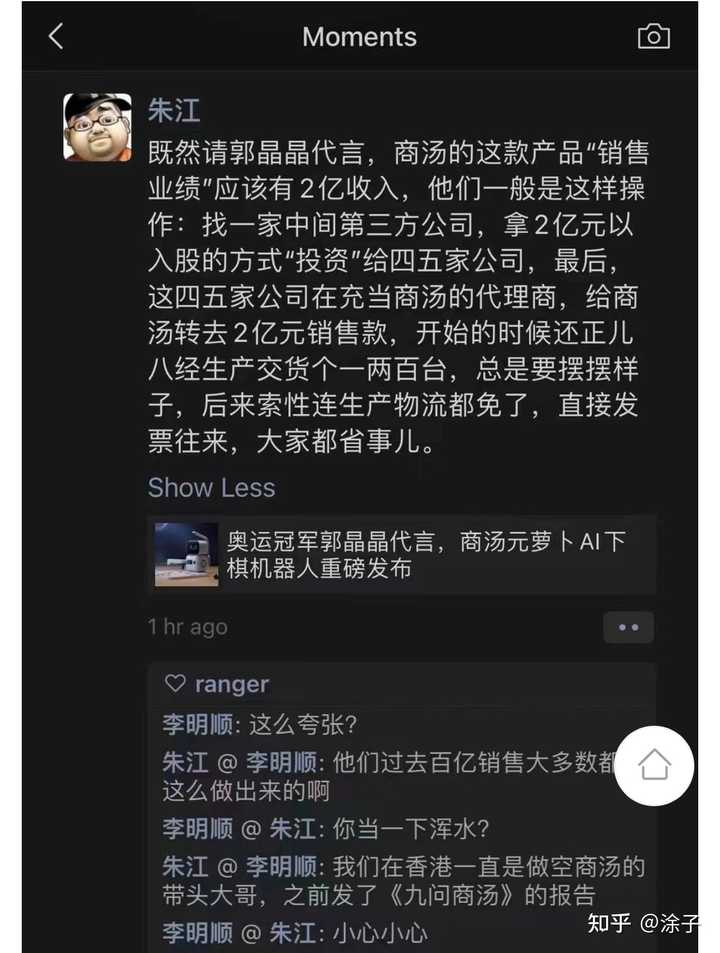
Task: Go back from Moments
Action: 56,37
